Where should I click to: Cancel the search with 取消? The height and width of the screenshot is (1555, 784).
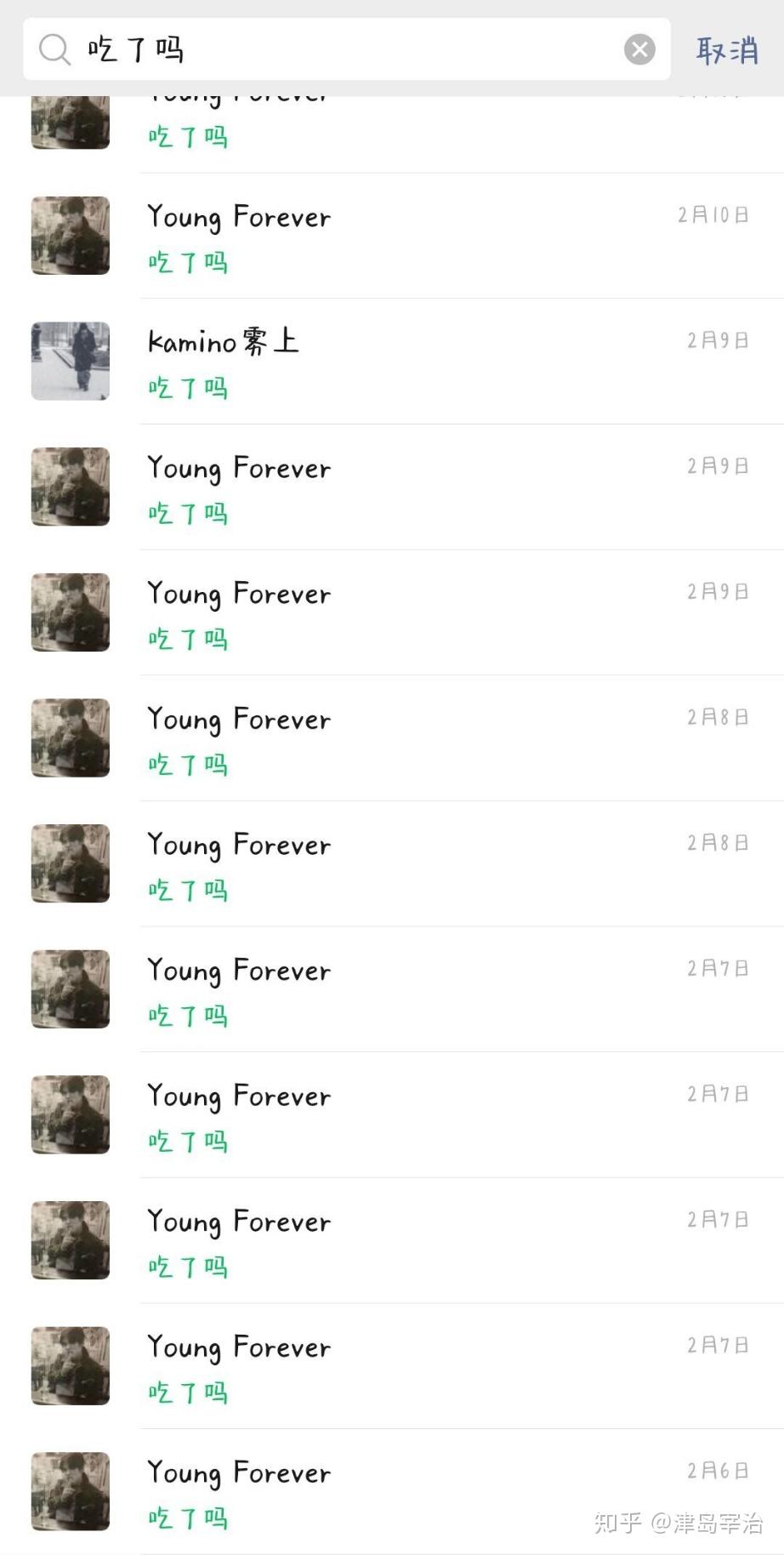tap(727, 50)
